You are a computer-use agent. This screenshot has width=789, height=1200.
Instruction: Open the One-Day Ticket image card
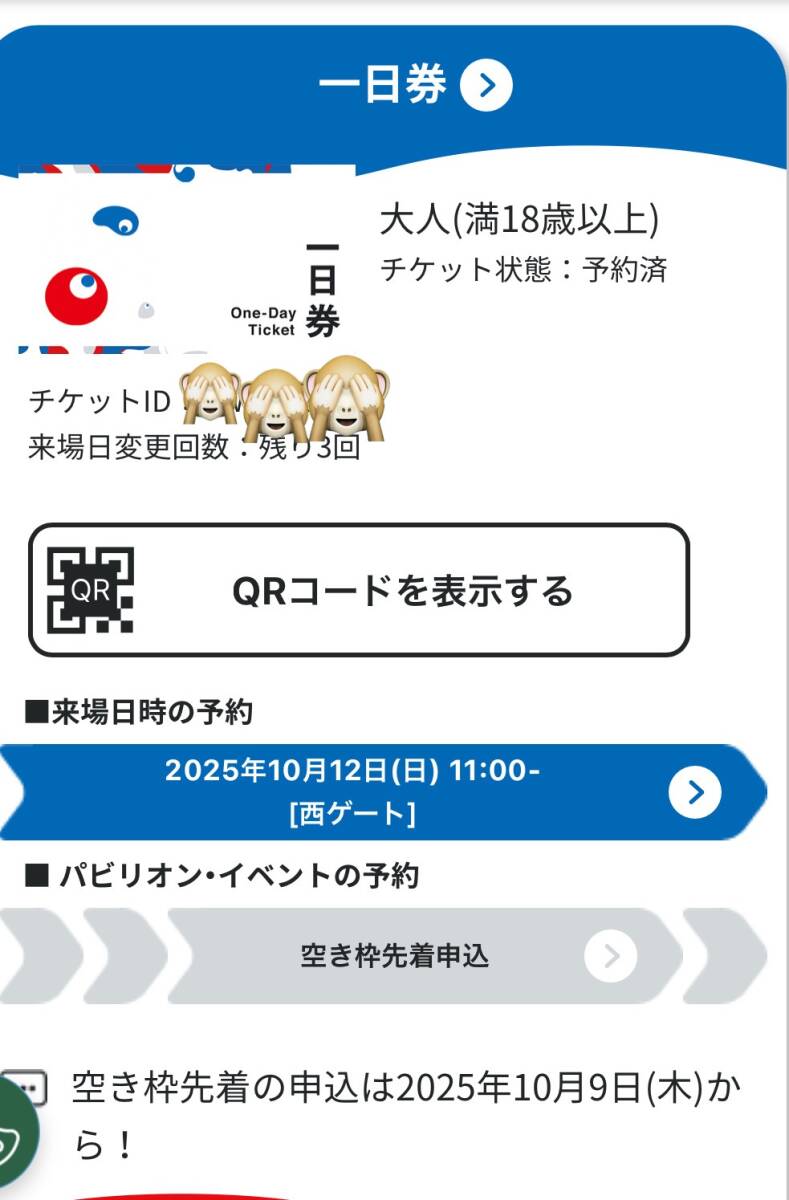coord(187,260)
